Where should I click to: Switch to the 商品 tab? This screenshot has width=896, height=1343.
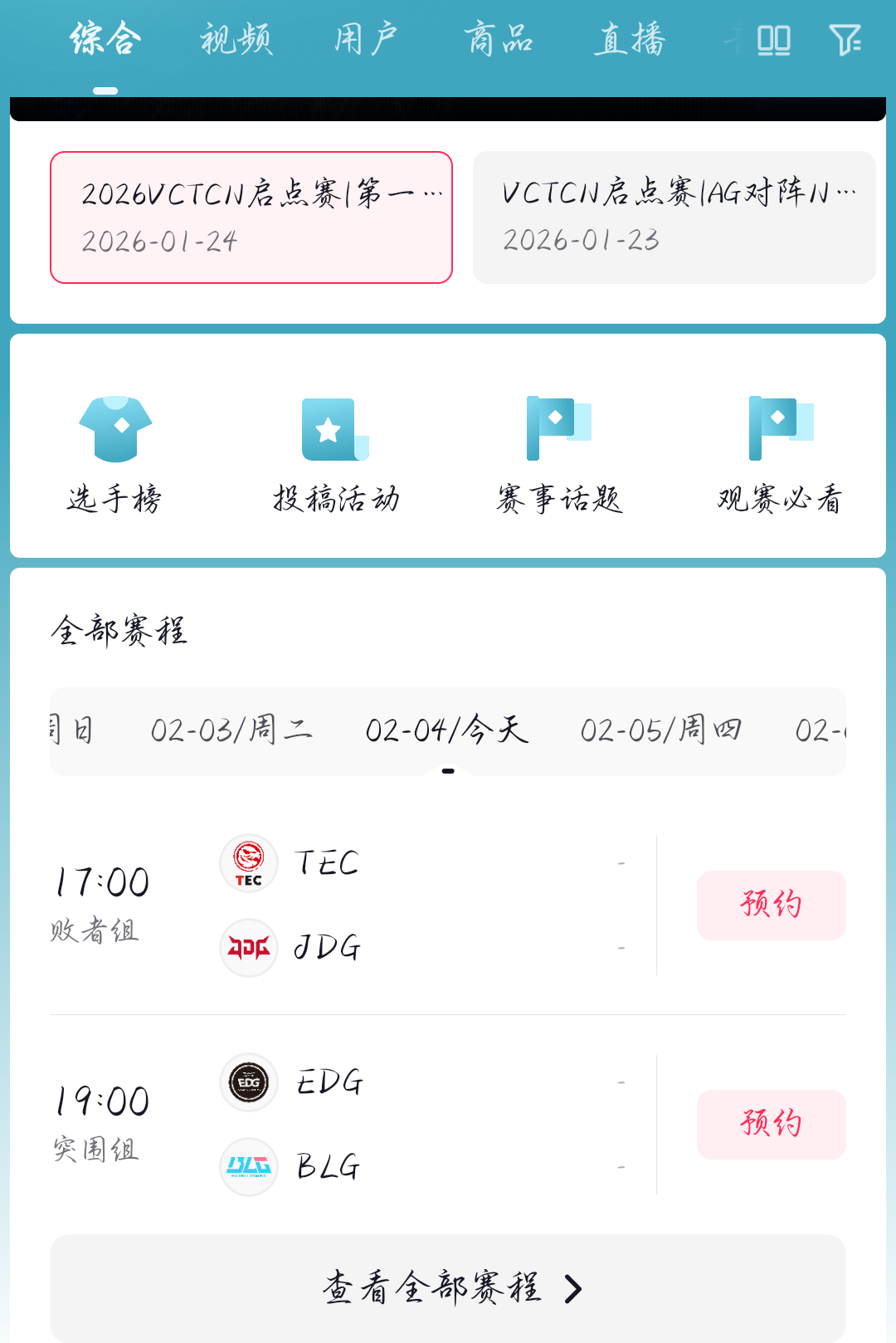[498, 39]
